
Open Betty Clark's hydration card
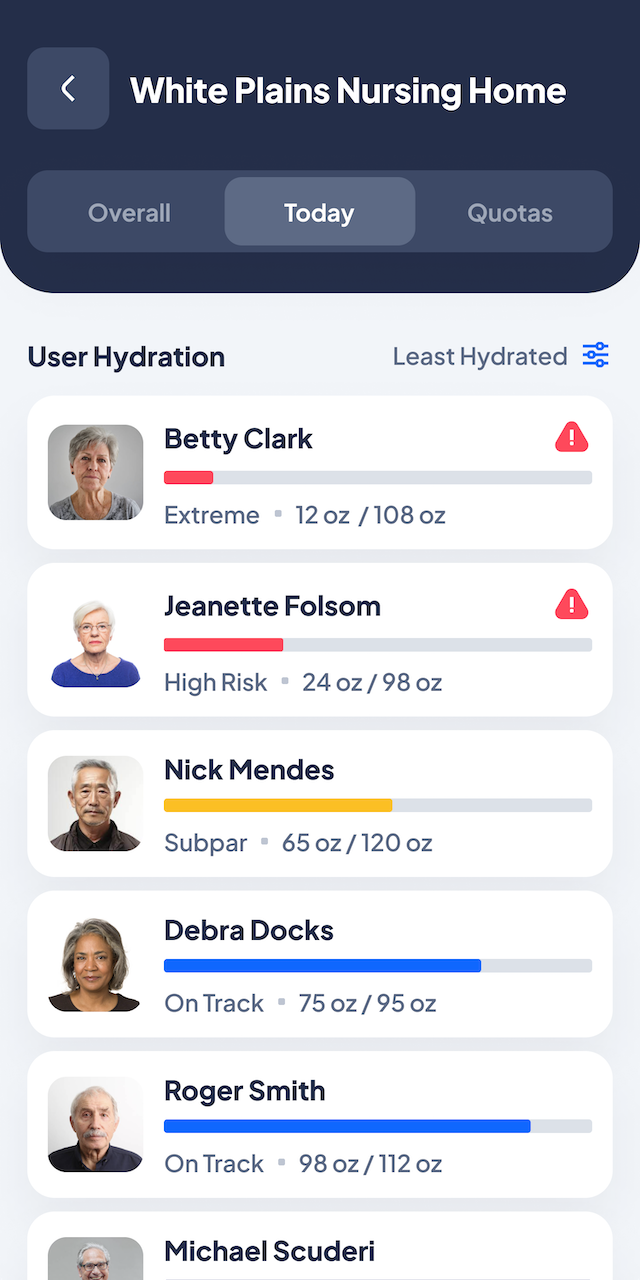click(320, 472)
